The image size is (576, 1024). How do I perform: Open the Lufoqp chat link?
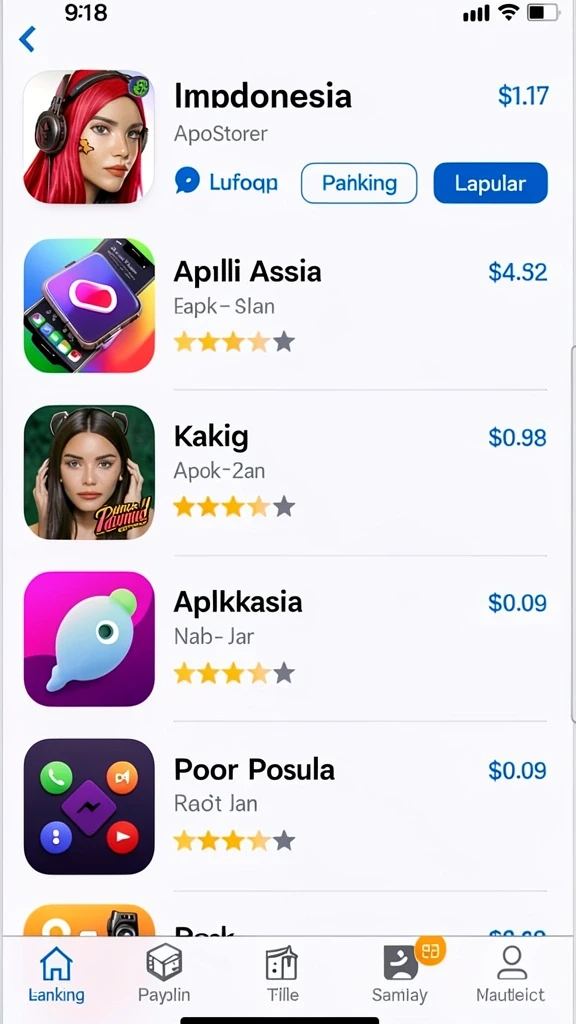coord(227,182)
